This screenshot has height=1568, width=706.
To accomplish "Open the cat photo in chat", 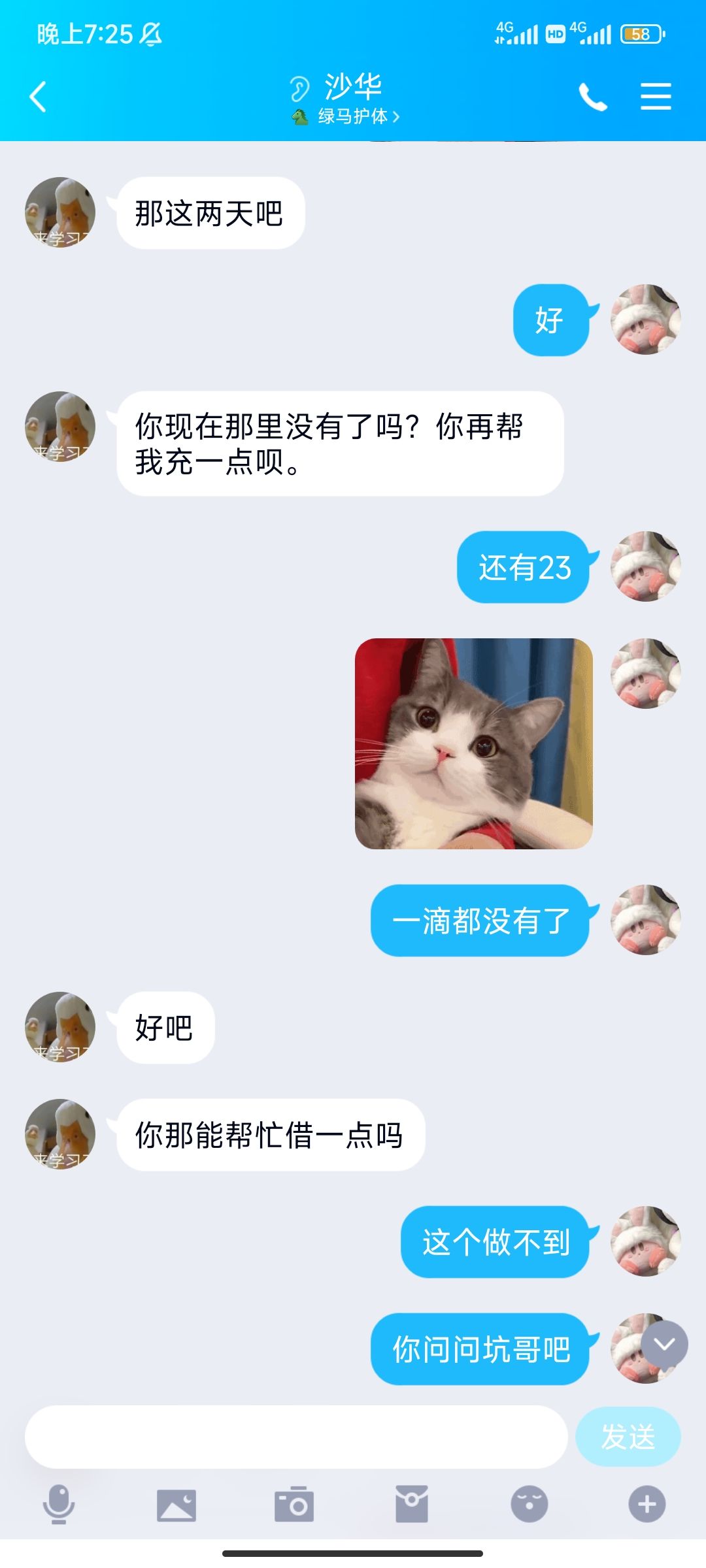I will pos(473,743).
